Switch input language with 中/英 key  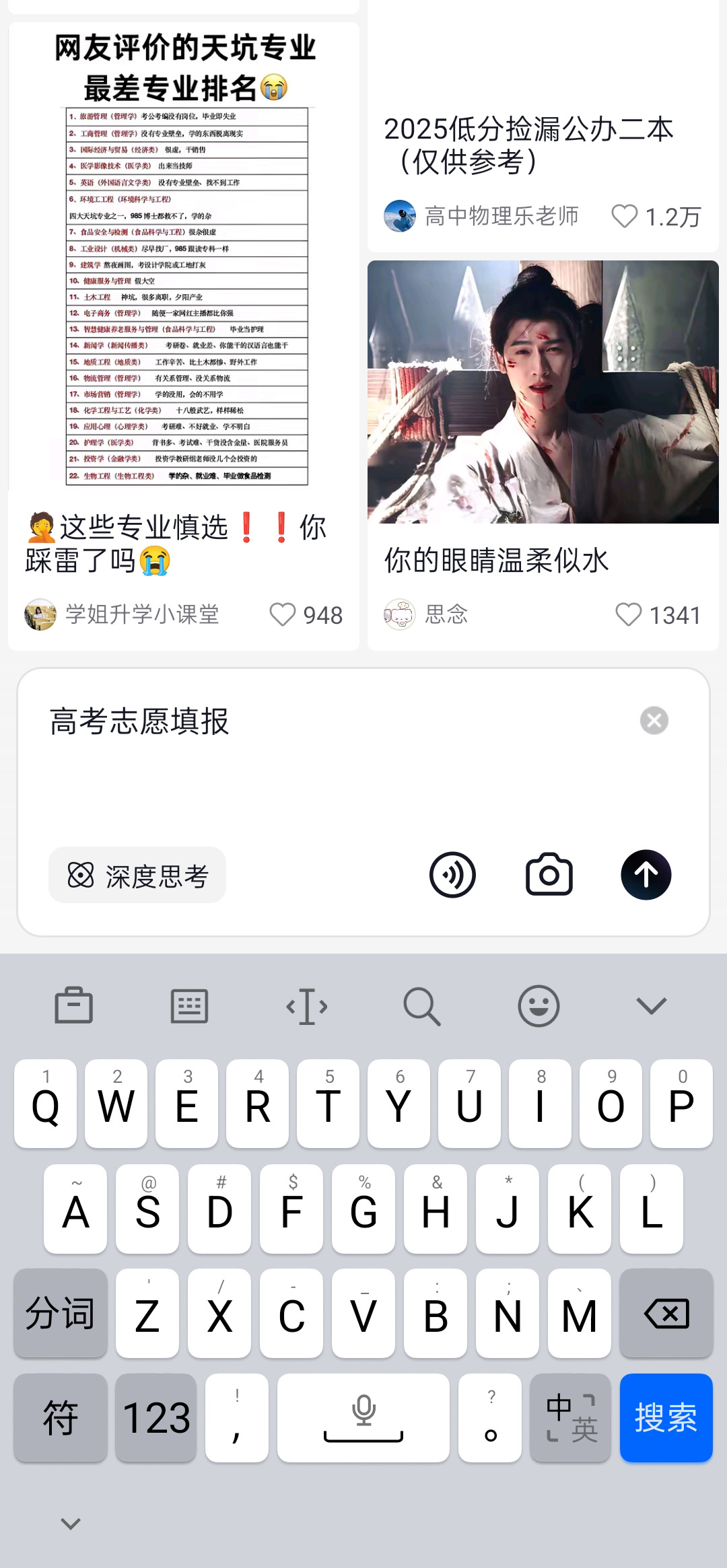pyautogui.click(x=570, y=1418)
